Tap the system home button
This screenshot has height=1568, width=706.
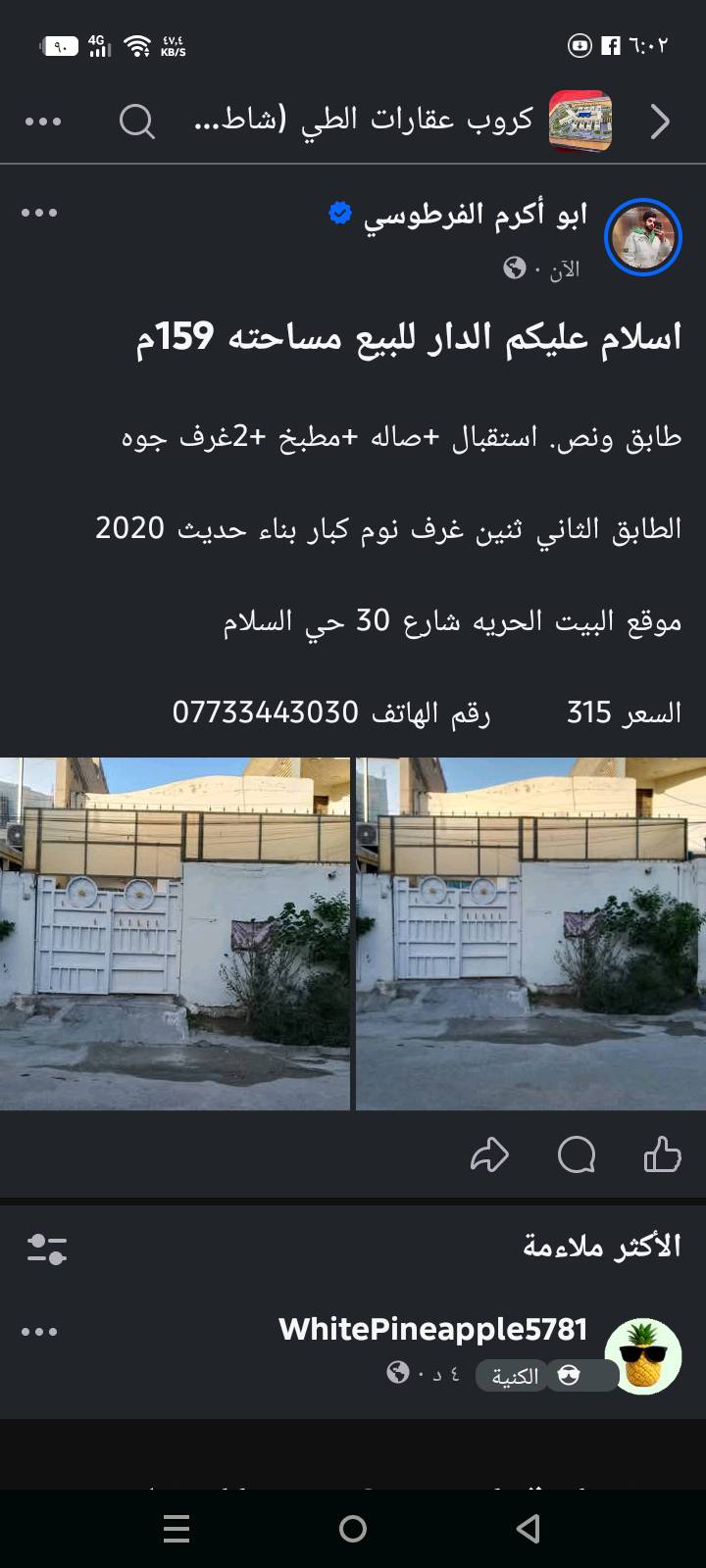click(x=353, y=1529)
